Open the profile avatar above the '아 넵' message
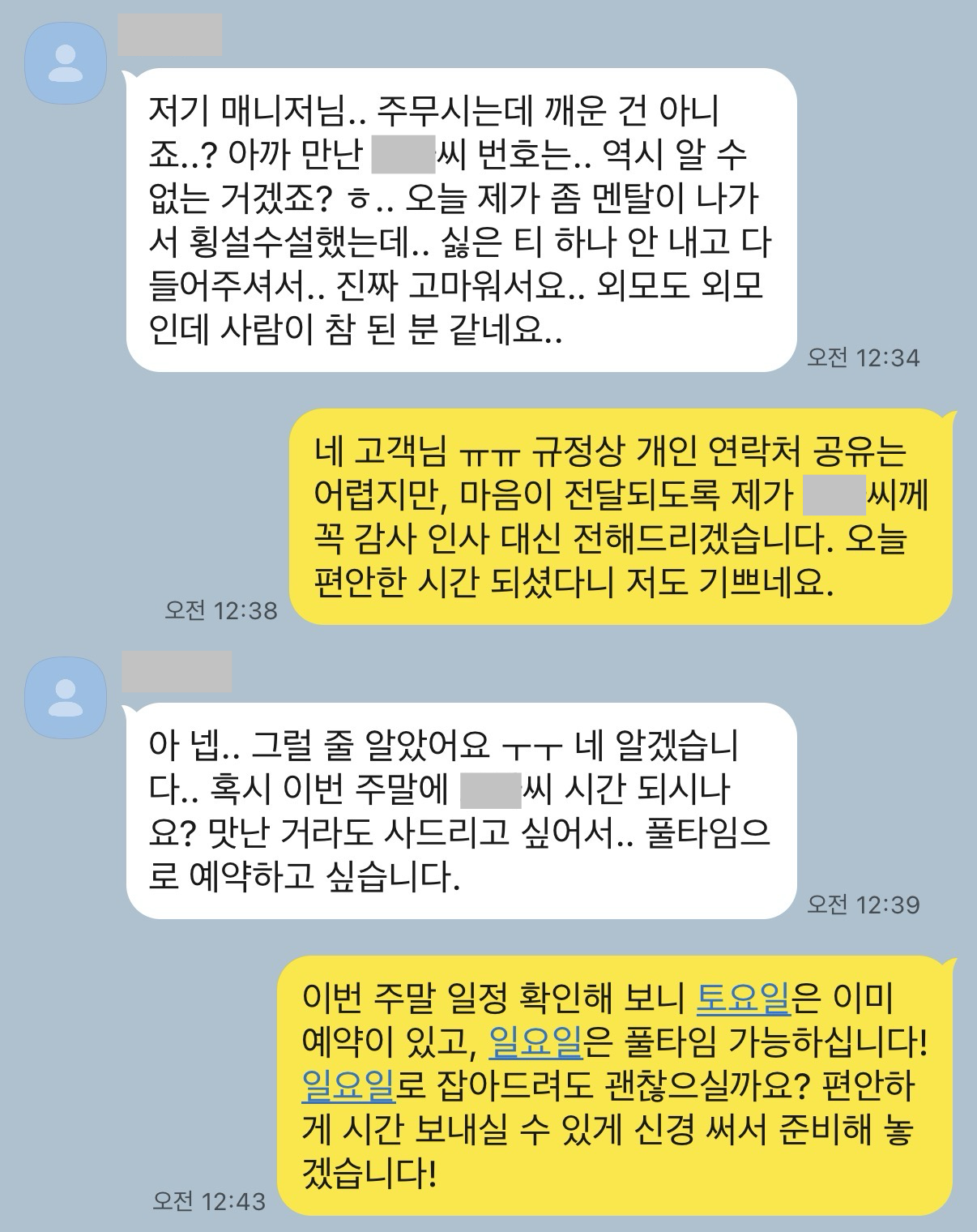The height and width of the screenshot is (1232, 977). pyautogui.click(x=66, y=697)
